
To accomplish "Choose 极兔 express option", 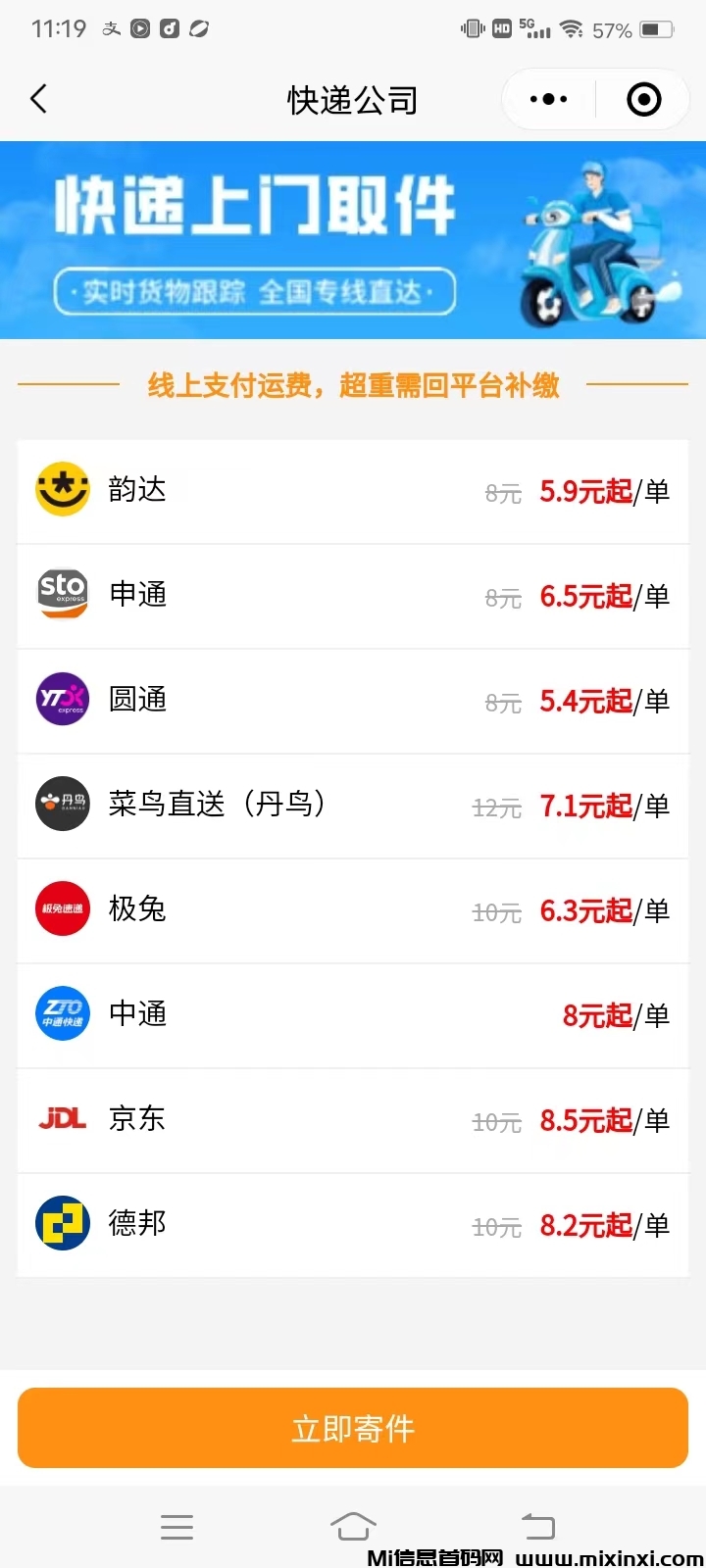I will point(353,910).
